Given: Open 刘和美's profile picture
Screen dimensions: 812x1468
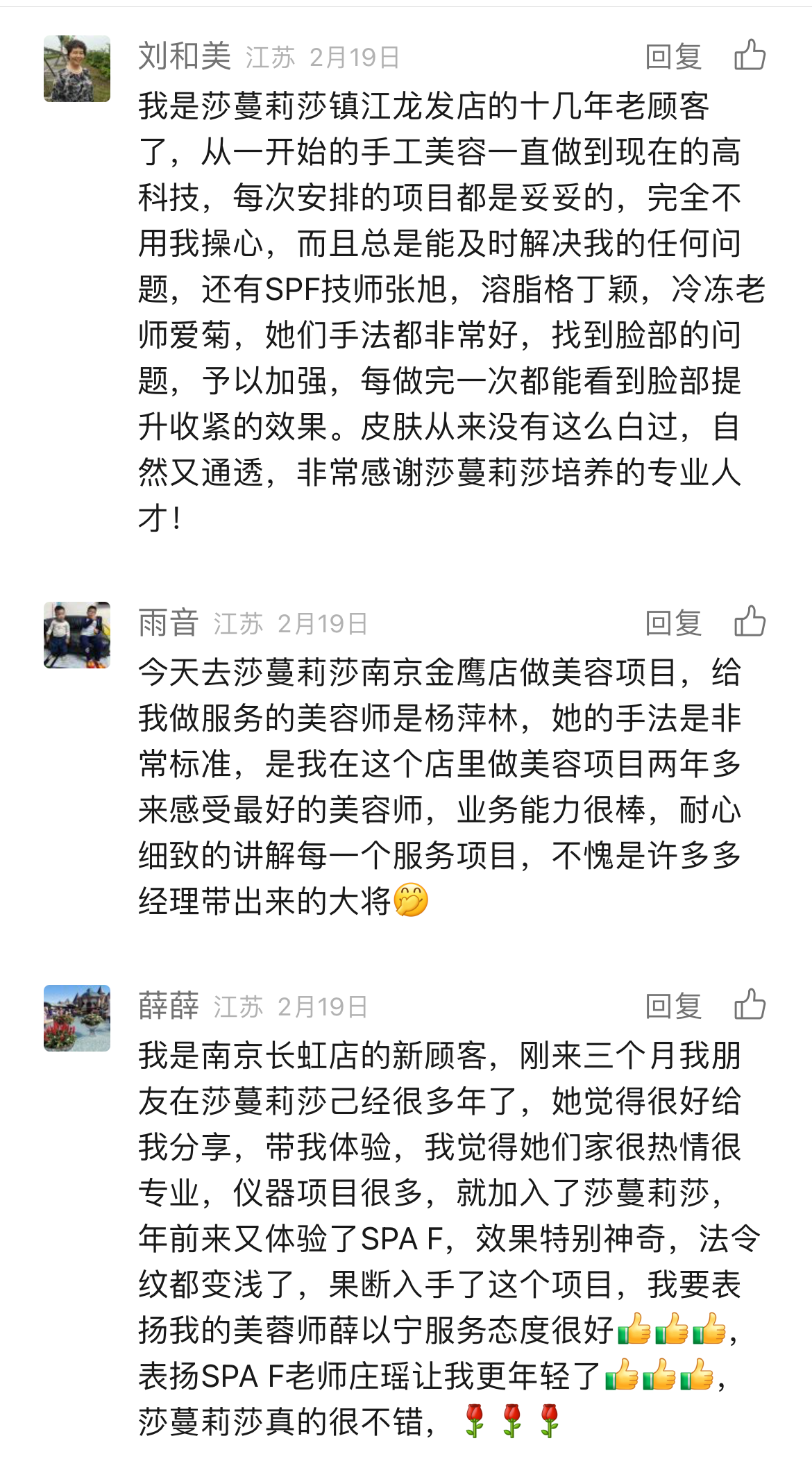Looking at the screenshot, I should pyautogui.click(x=77, y=69).
